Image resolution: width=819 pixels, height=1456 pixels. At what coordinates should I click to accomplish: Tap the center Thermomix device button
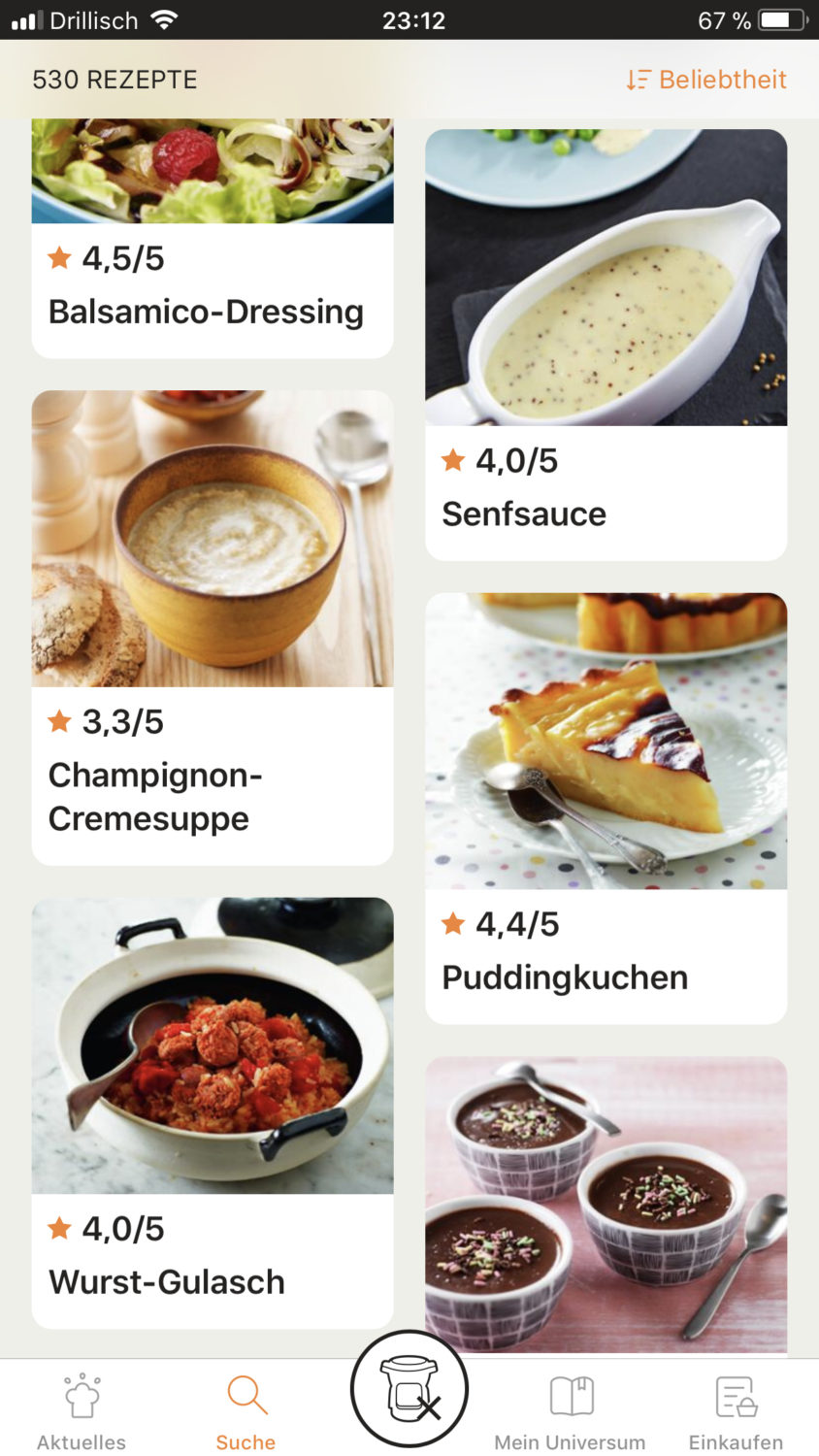click(x=409, y=1390)
